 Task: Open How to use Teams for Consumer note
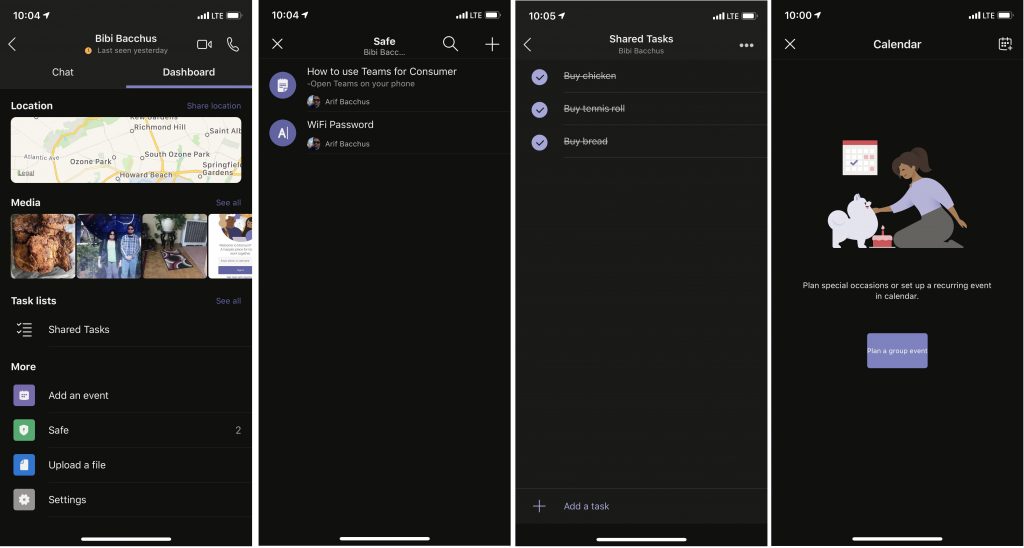pyautogui.click(x=380, y=72)
